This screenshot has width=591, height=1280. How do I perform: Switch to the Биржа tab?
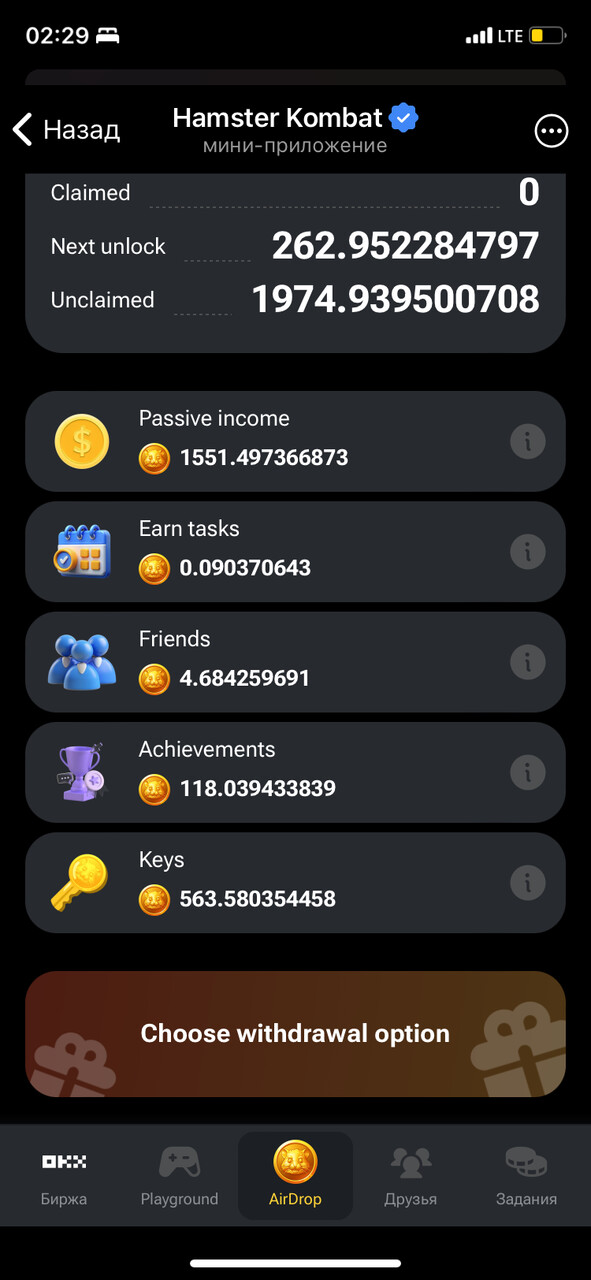point(64,1176)
